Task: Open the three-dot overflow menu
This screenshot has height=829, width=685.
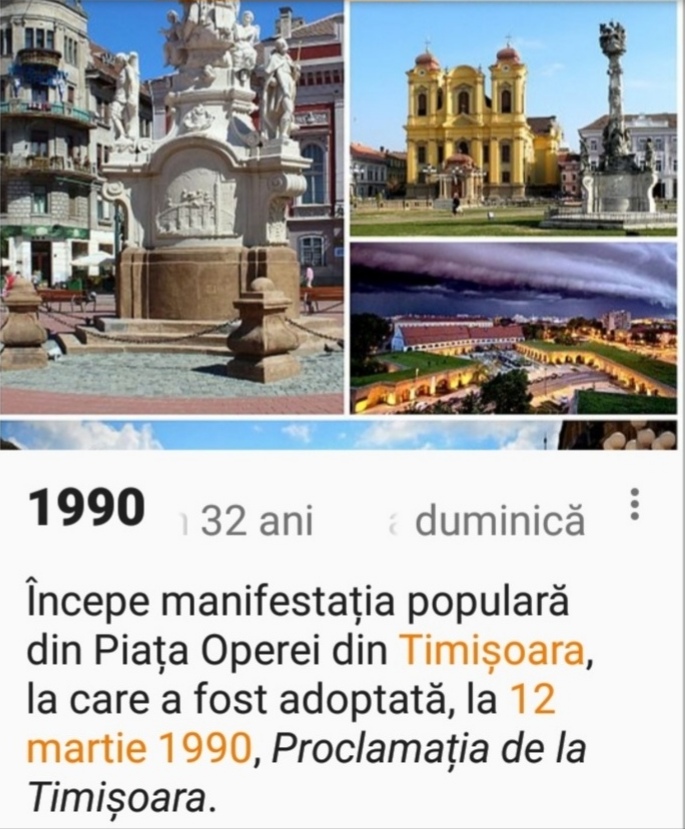Action: [634, 504]
